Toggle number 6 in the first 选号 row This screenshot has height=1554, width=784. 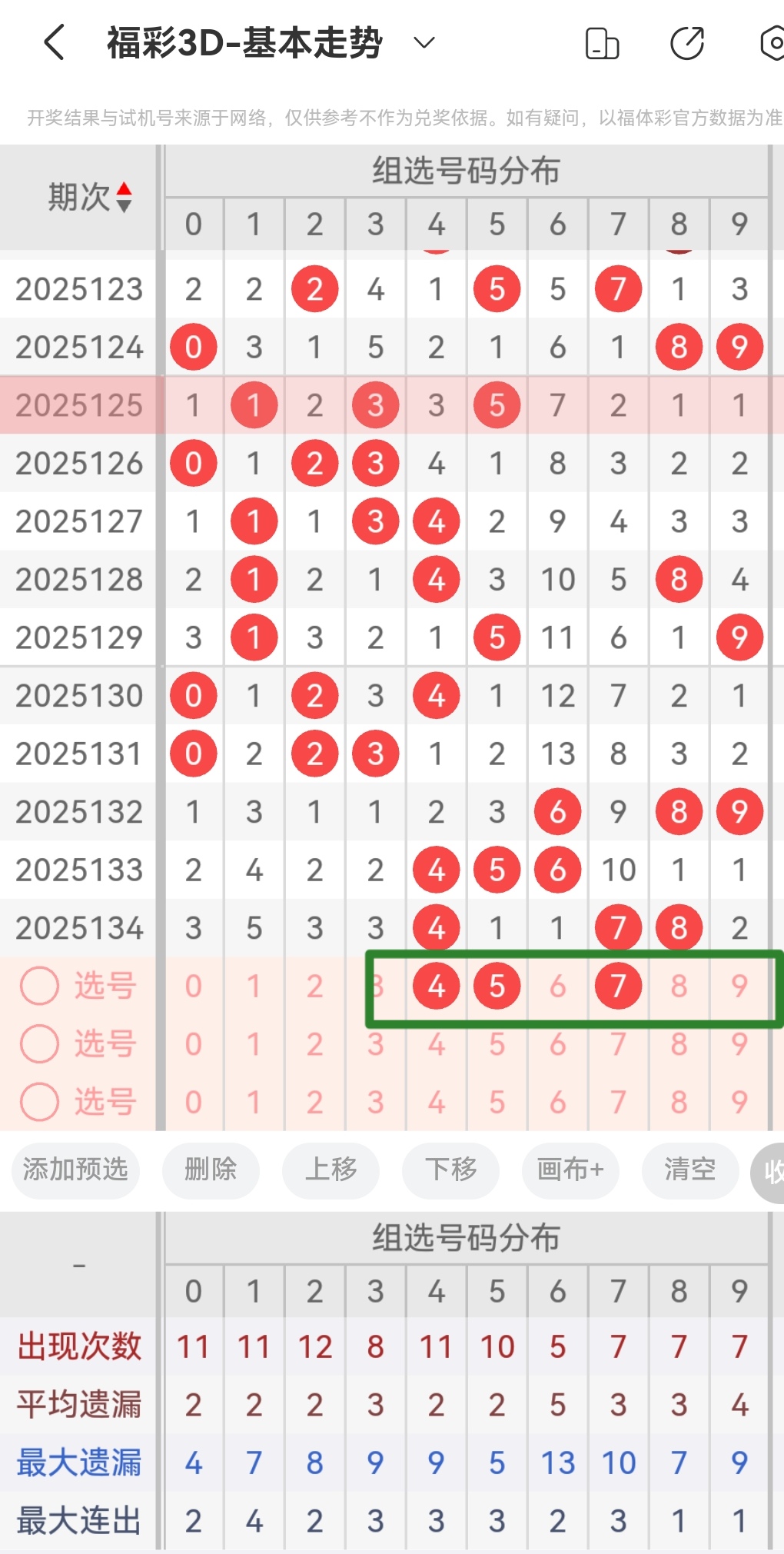coord(557,987)
